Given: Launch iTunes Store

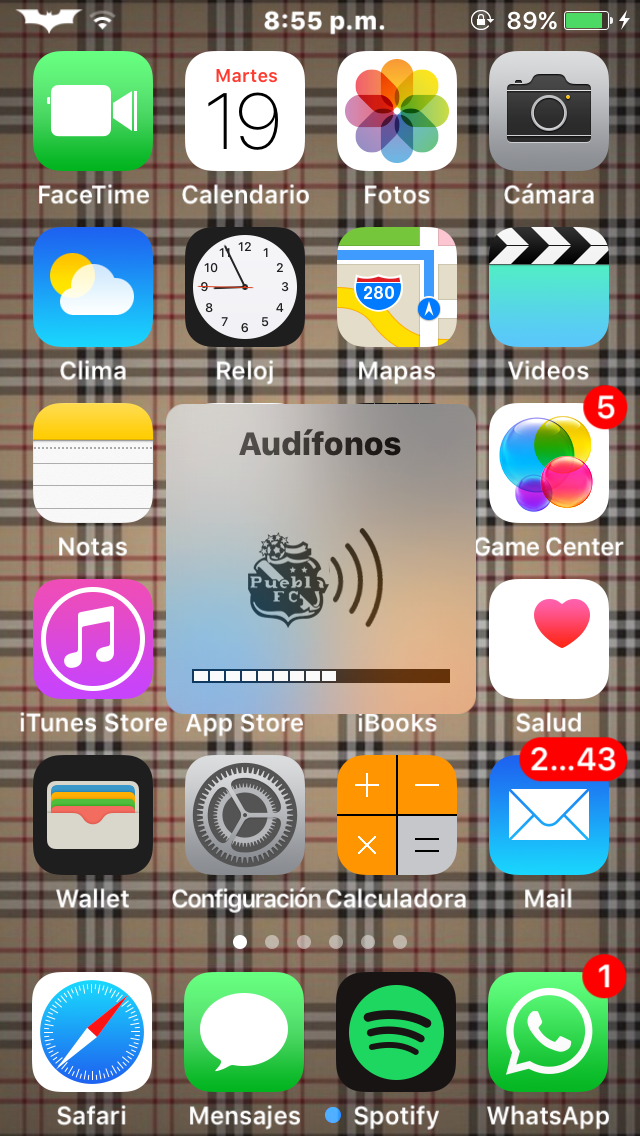Looking at the screenshot, I should click(x=93, y=639).
